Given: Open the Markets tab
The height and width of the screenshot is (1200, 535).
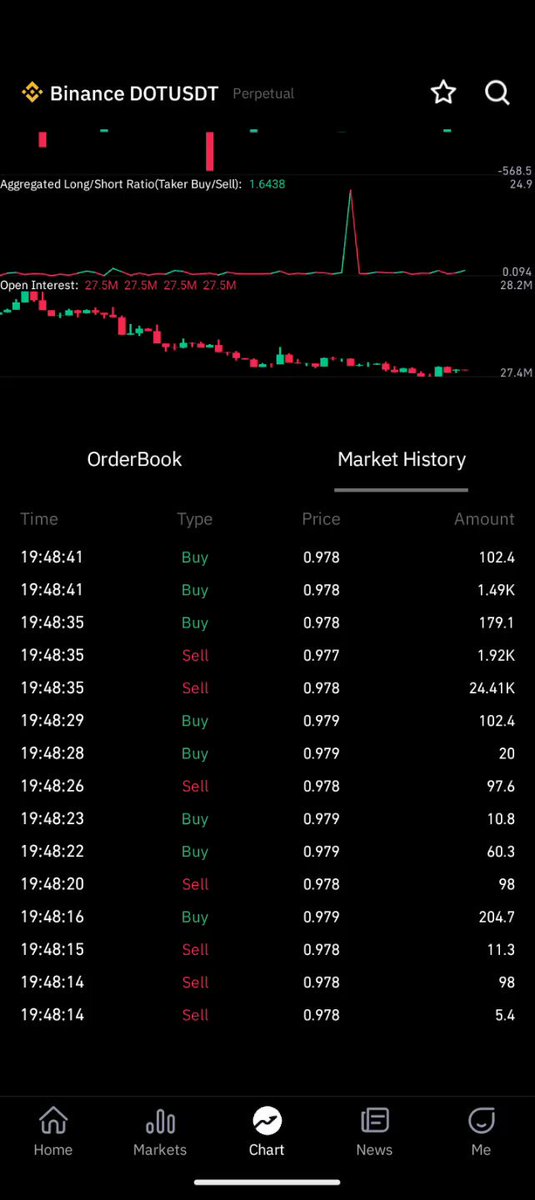Looking at the screenshot, I should [160, 1132].
